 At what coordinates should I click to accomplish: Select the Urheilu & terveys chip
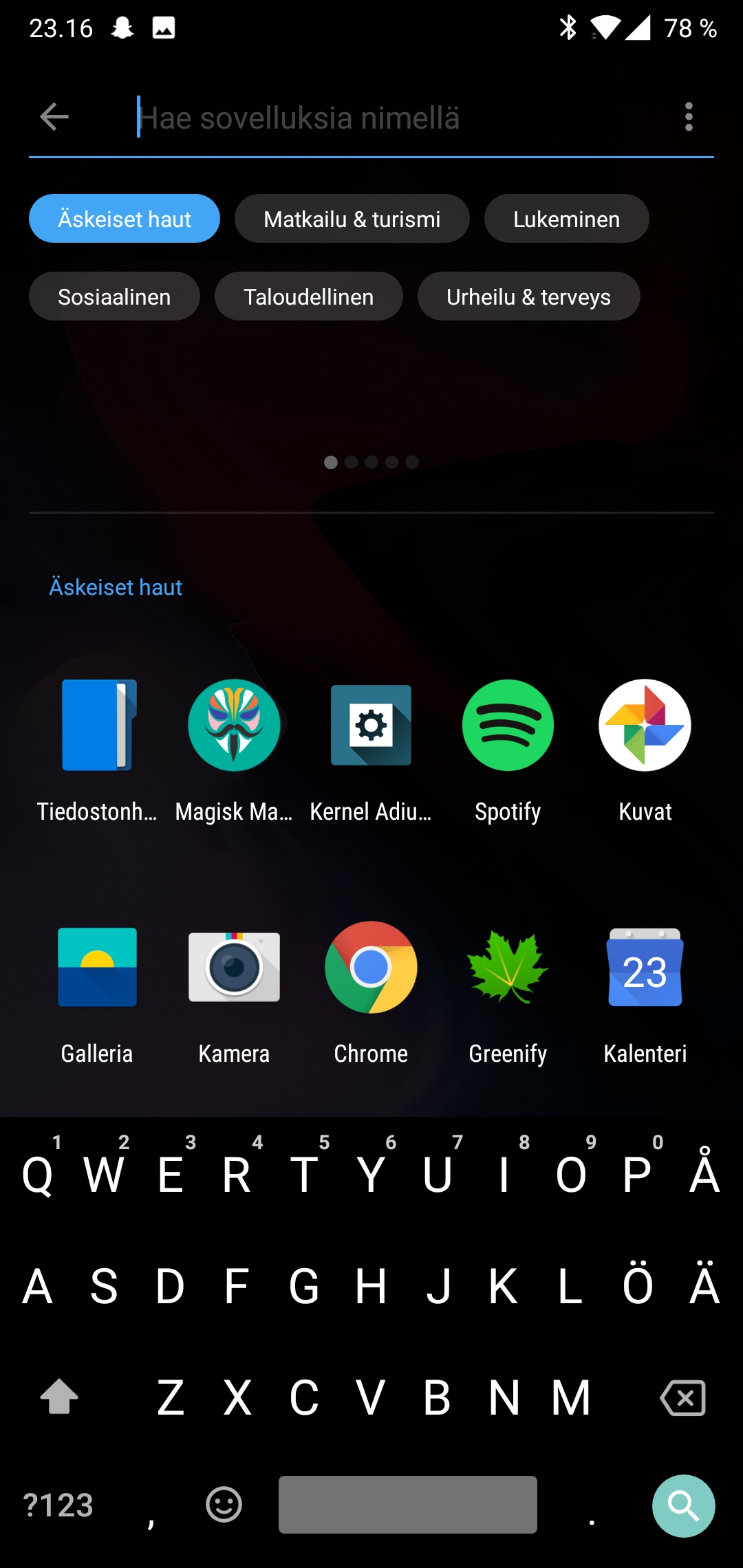click(528, 296)
